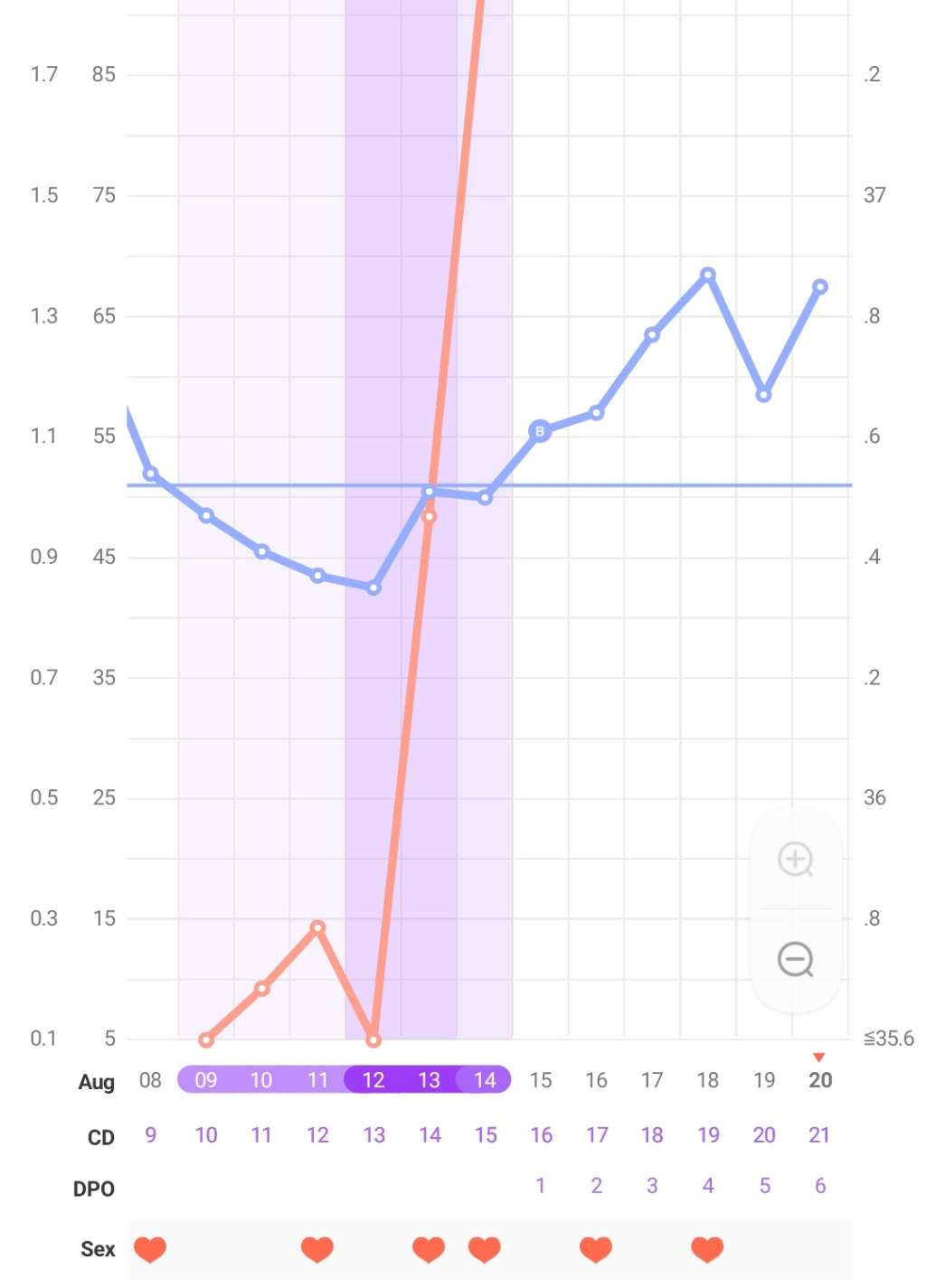Zoom out of the chart
Image resolution: width=926 pixels, height=1288 pixels.
(796, 959)
